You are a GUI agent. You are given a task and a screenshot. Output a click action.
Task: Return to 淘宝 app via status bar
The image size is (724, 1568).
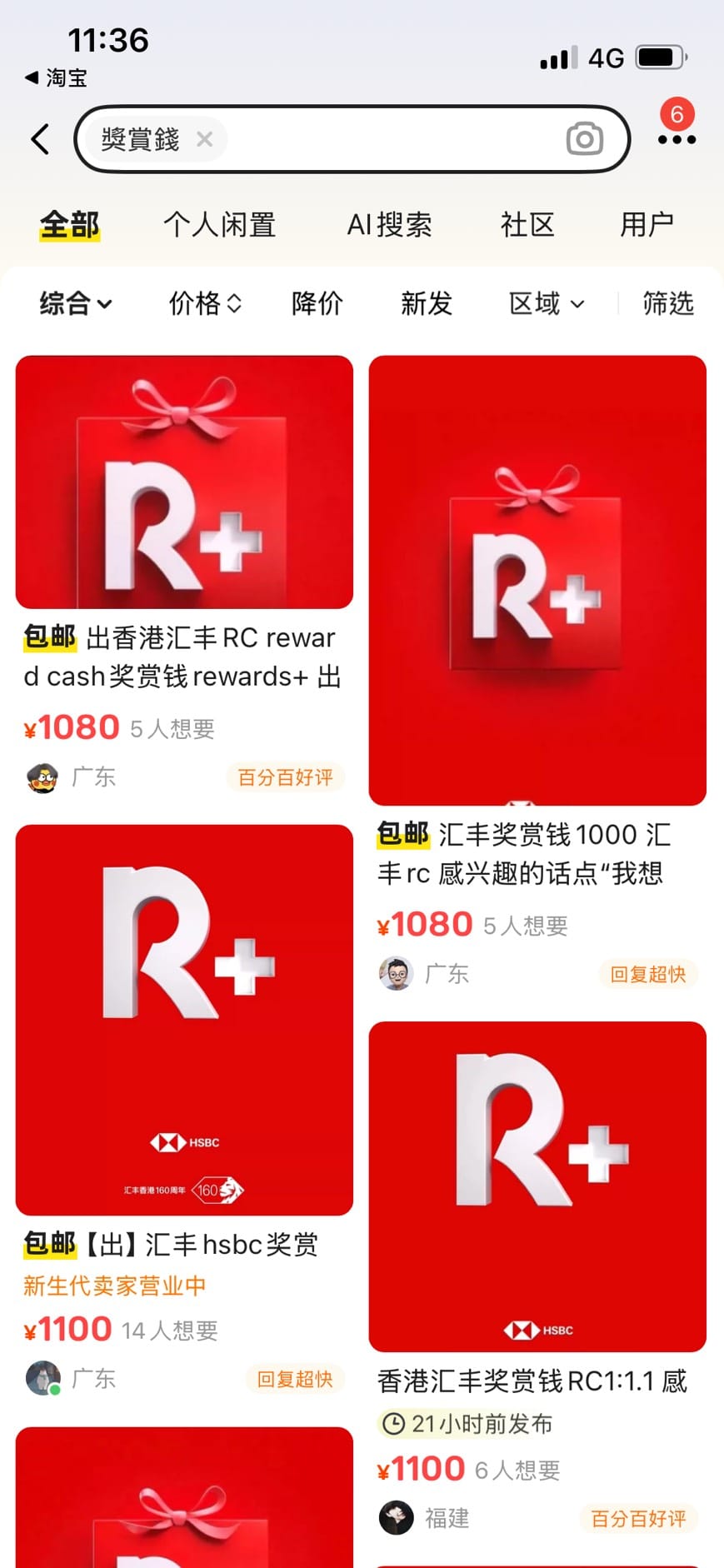[56, 78]
